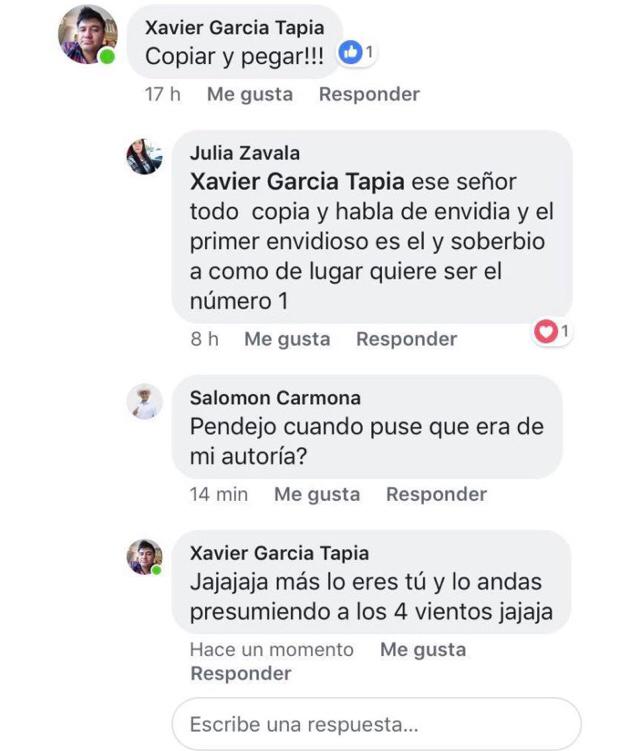The image size is (640, 751).
Task: Like Xavier's 'Copiar y pegar!!!' comment
Action: click(250, 95)
